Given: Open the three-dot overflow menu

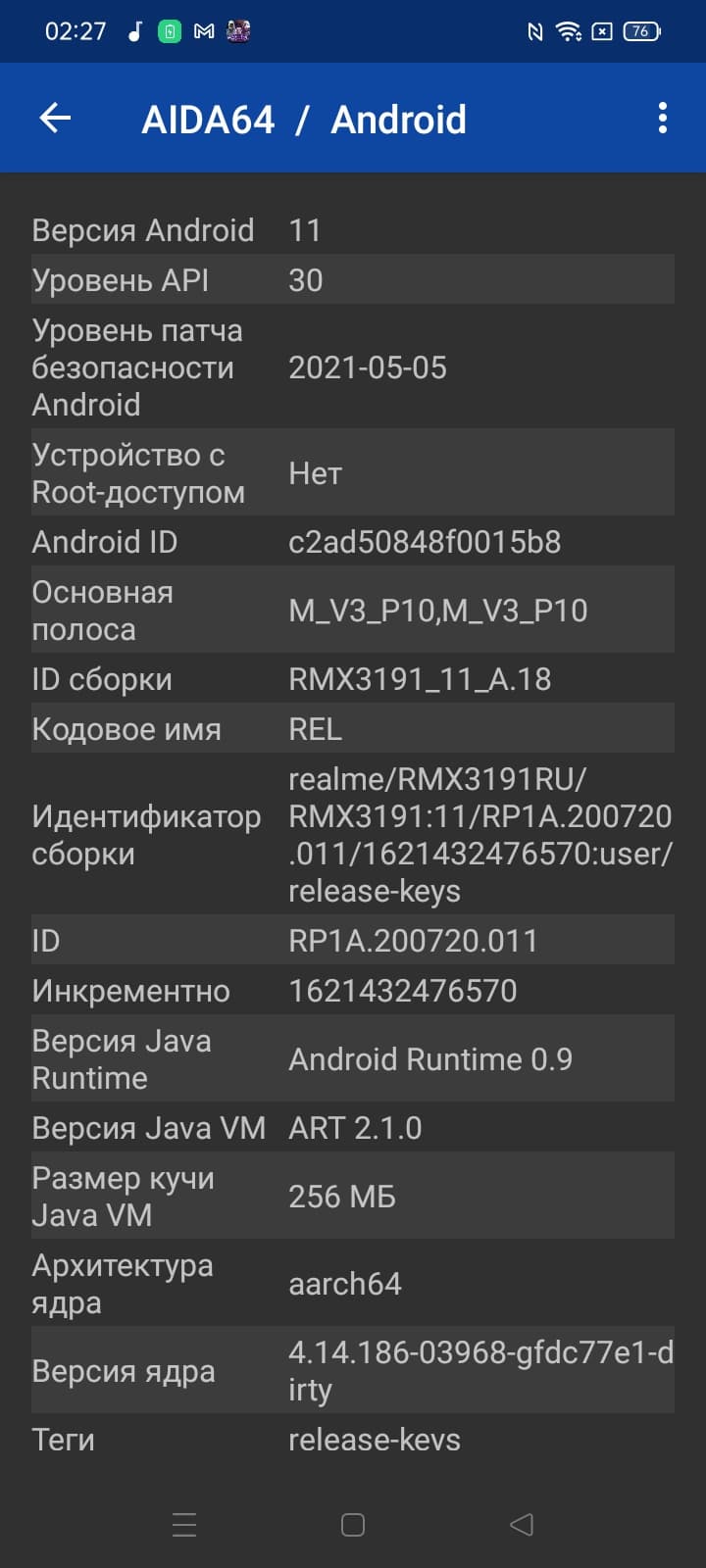Looking at the screenshot, I should (663, 119).
